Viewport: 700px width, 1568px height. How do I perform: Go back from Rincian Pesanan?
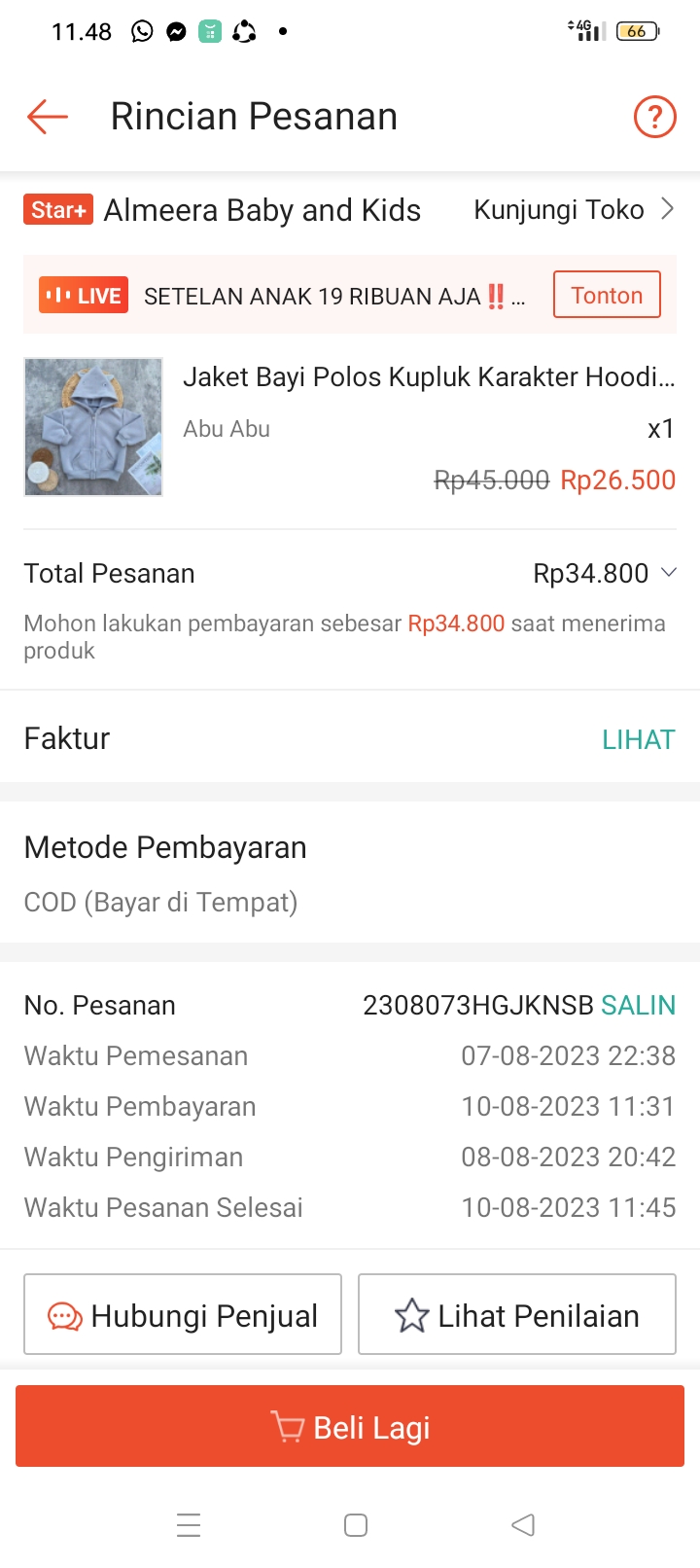point(47,117)
